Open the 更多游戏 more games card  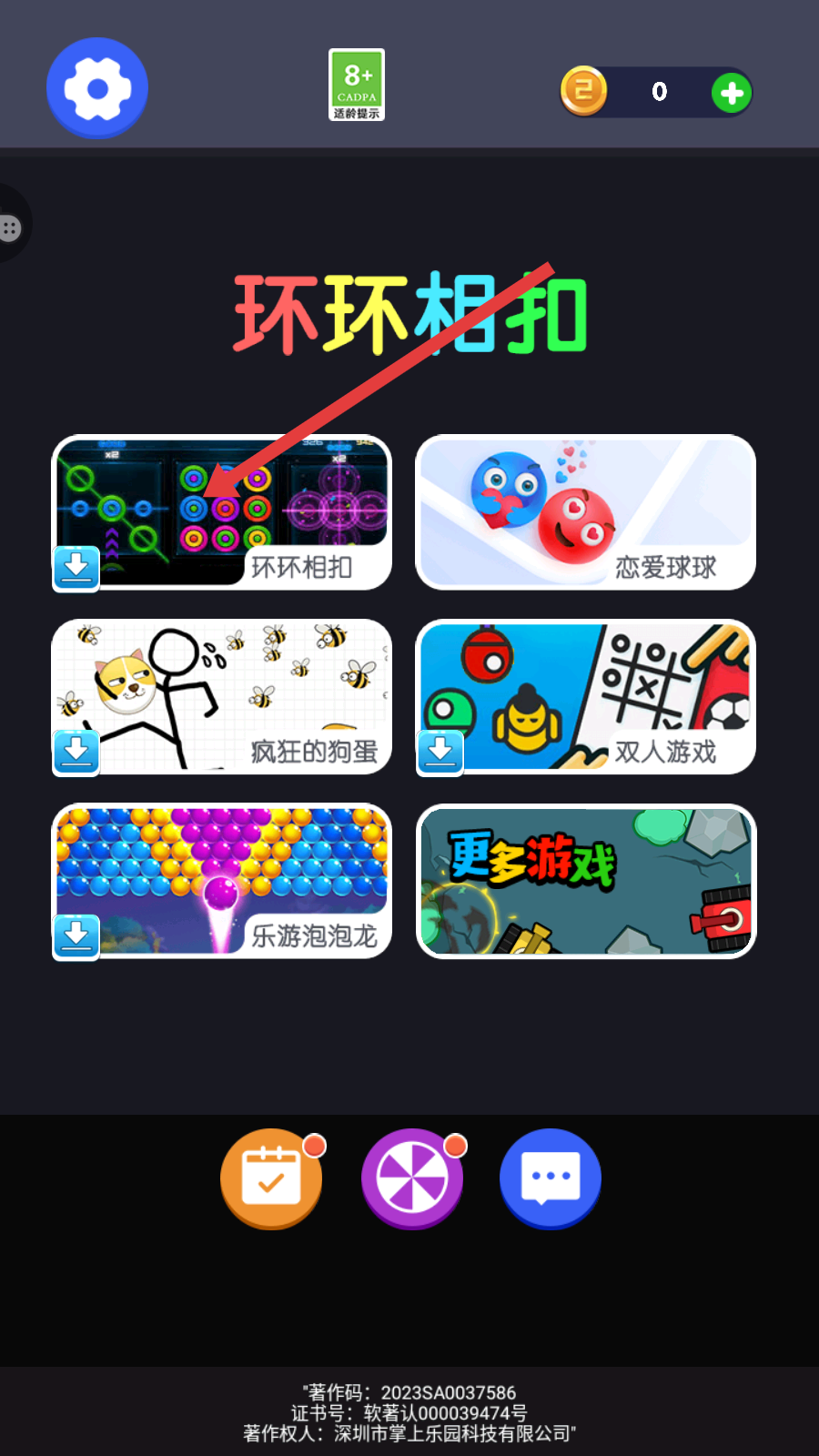[586, 881]
